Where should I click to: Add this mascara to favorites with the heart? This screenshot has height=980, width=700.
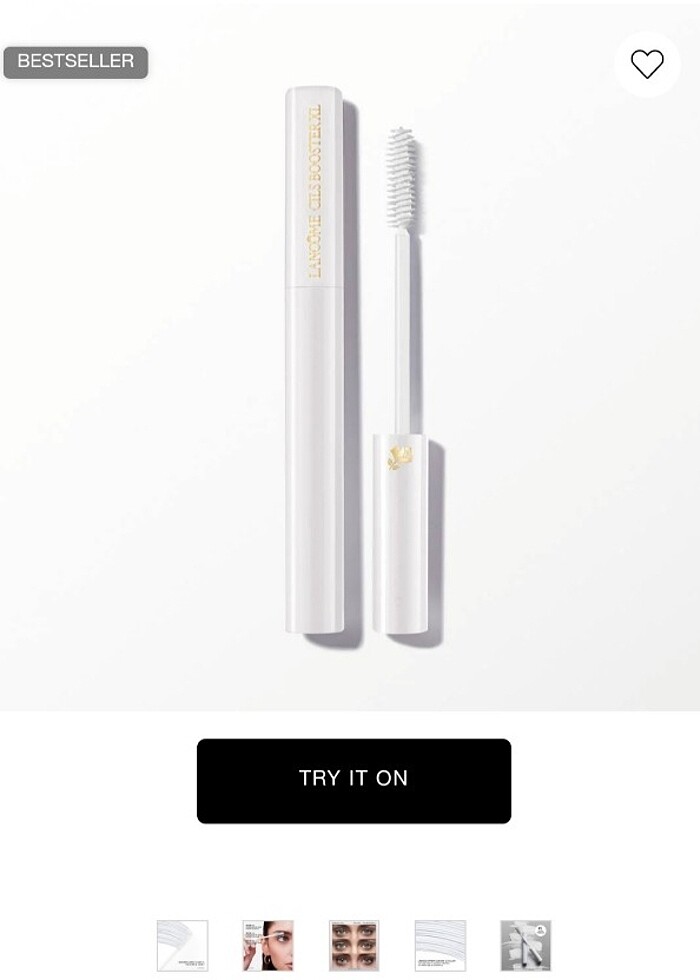[x=647, y=64]
